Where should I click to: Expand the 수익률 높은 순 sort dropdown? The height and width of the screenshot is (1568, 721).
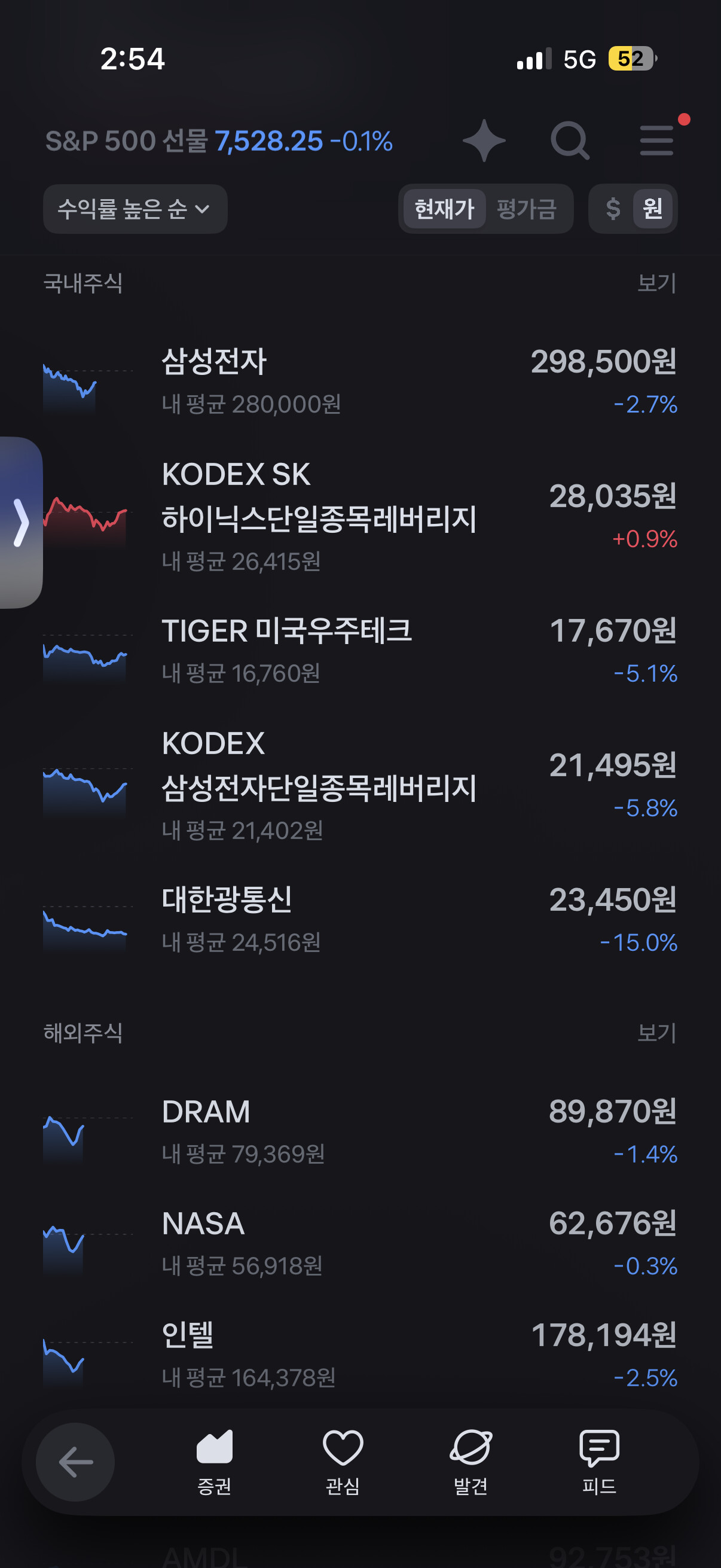click(135, 209)
